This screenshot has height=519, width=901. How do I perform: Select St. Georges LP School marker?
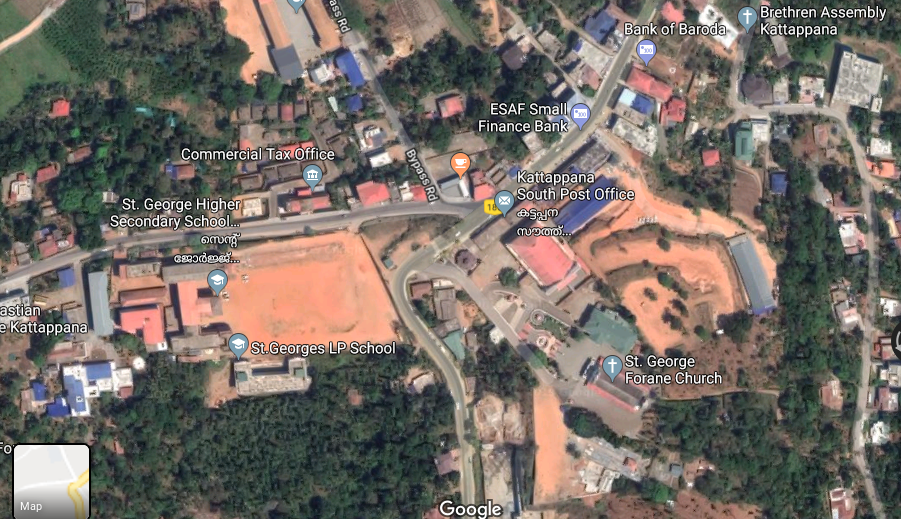point(238,346)
